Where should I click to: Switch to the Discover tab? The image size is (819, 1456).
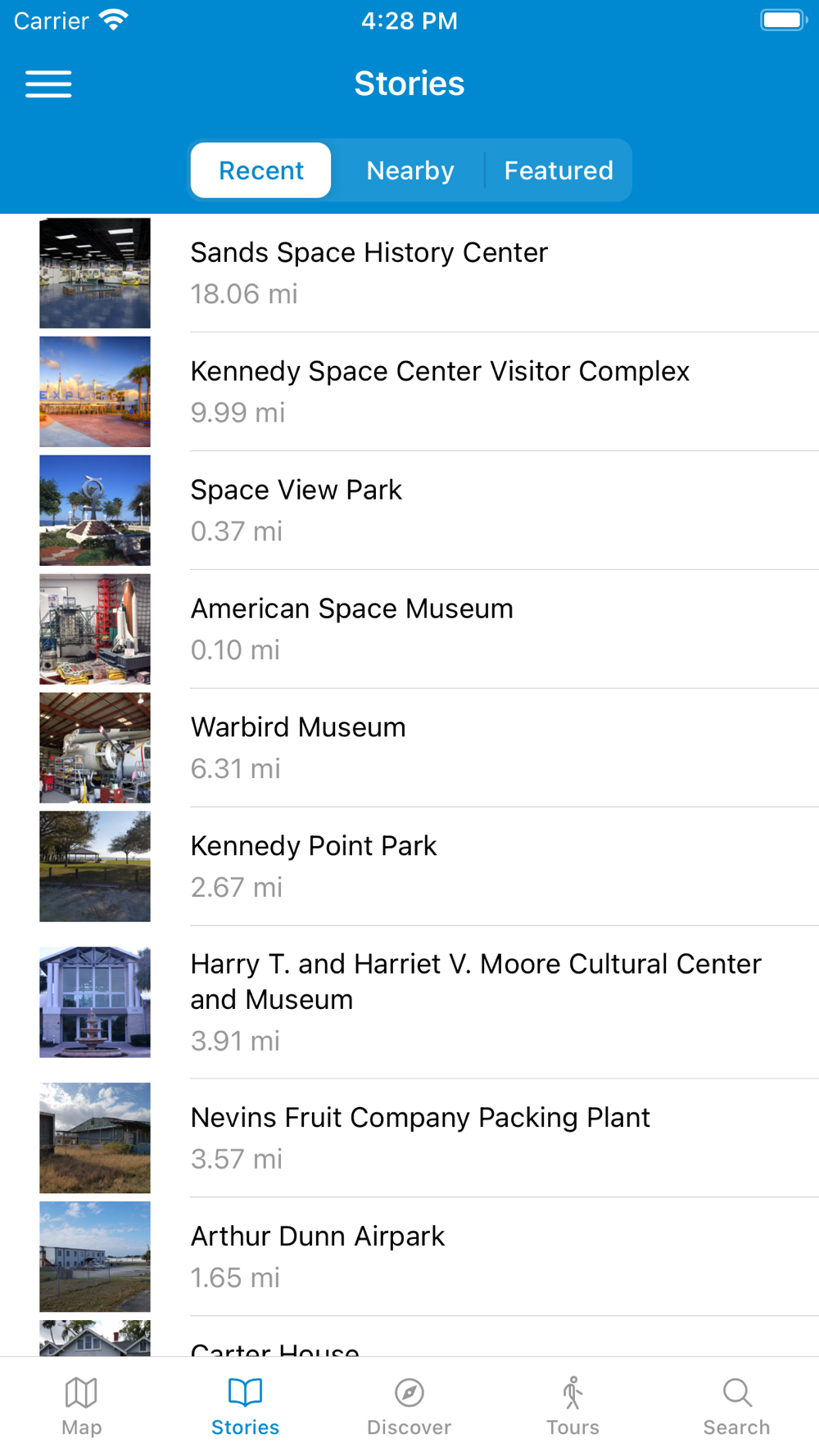point(409,1406)
